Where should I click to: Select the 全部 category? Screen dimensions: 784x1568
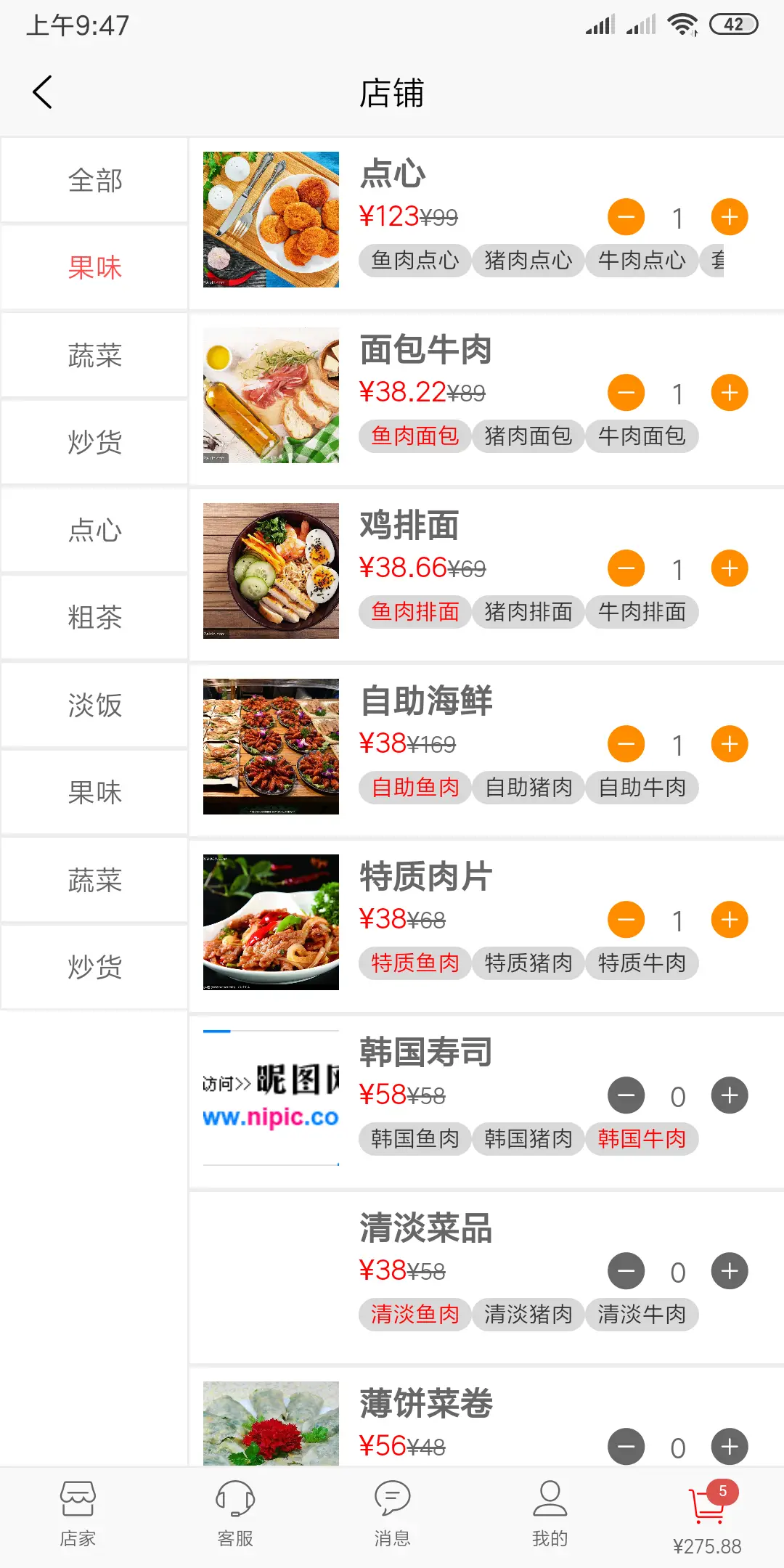pos(94,180)
